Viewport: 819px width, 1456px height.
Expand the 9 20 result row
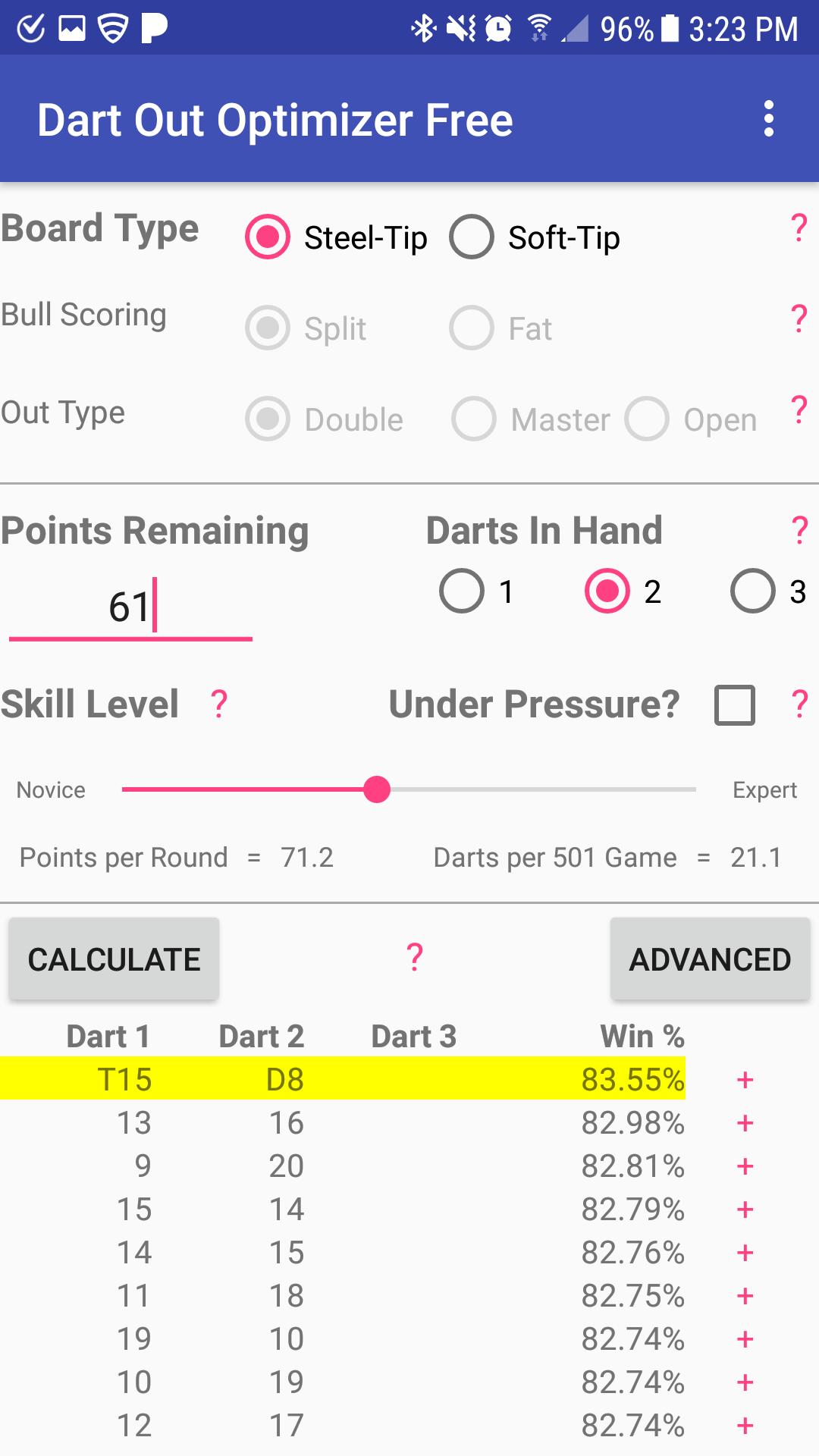point(745,1166)
